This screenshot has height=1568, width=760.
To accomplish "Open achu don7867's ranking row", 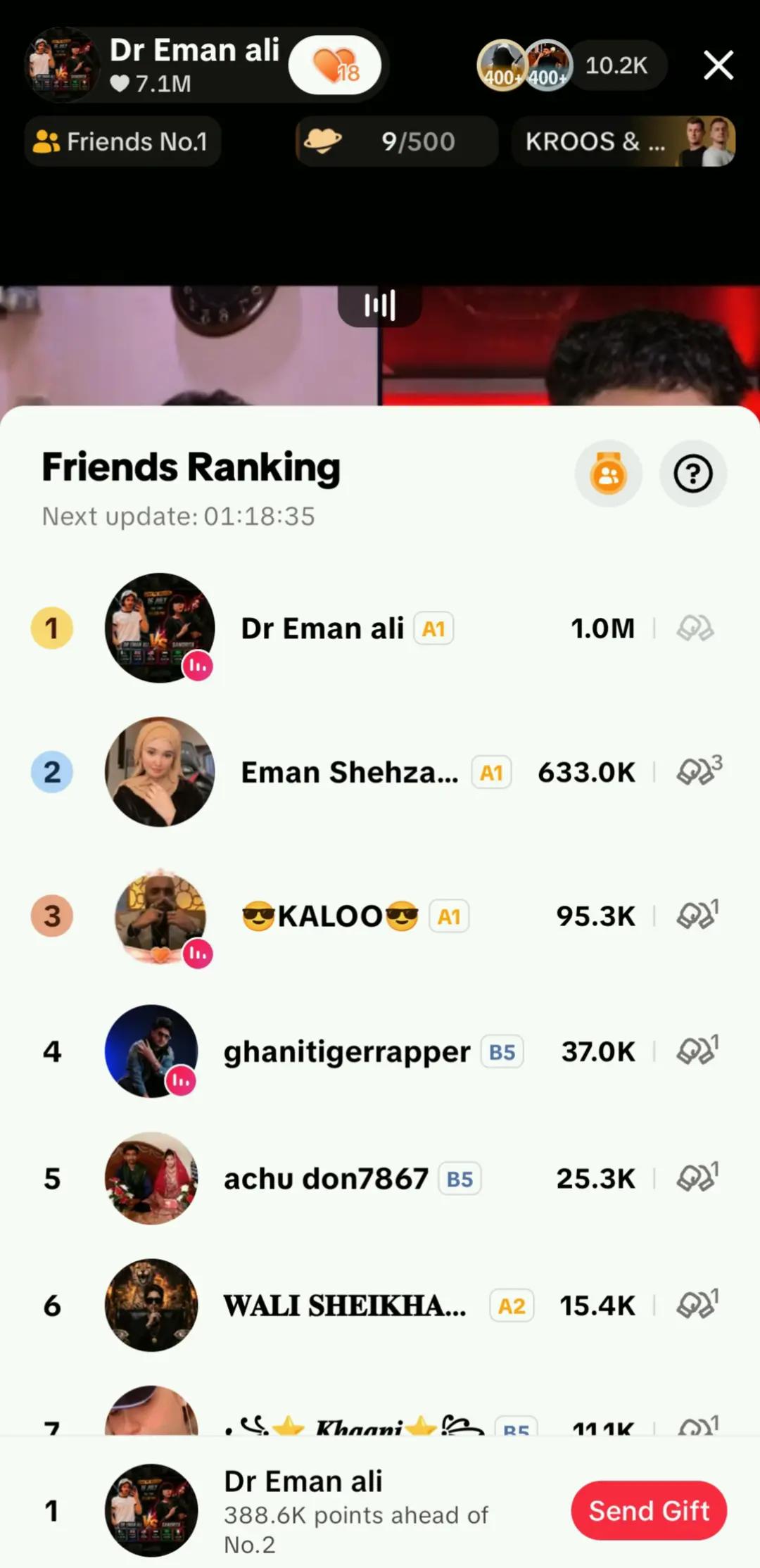I will point(380,1179).
